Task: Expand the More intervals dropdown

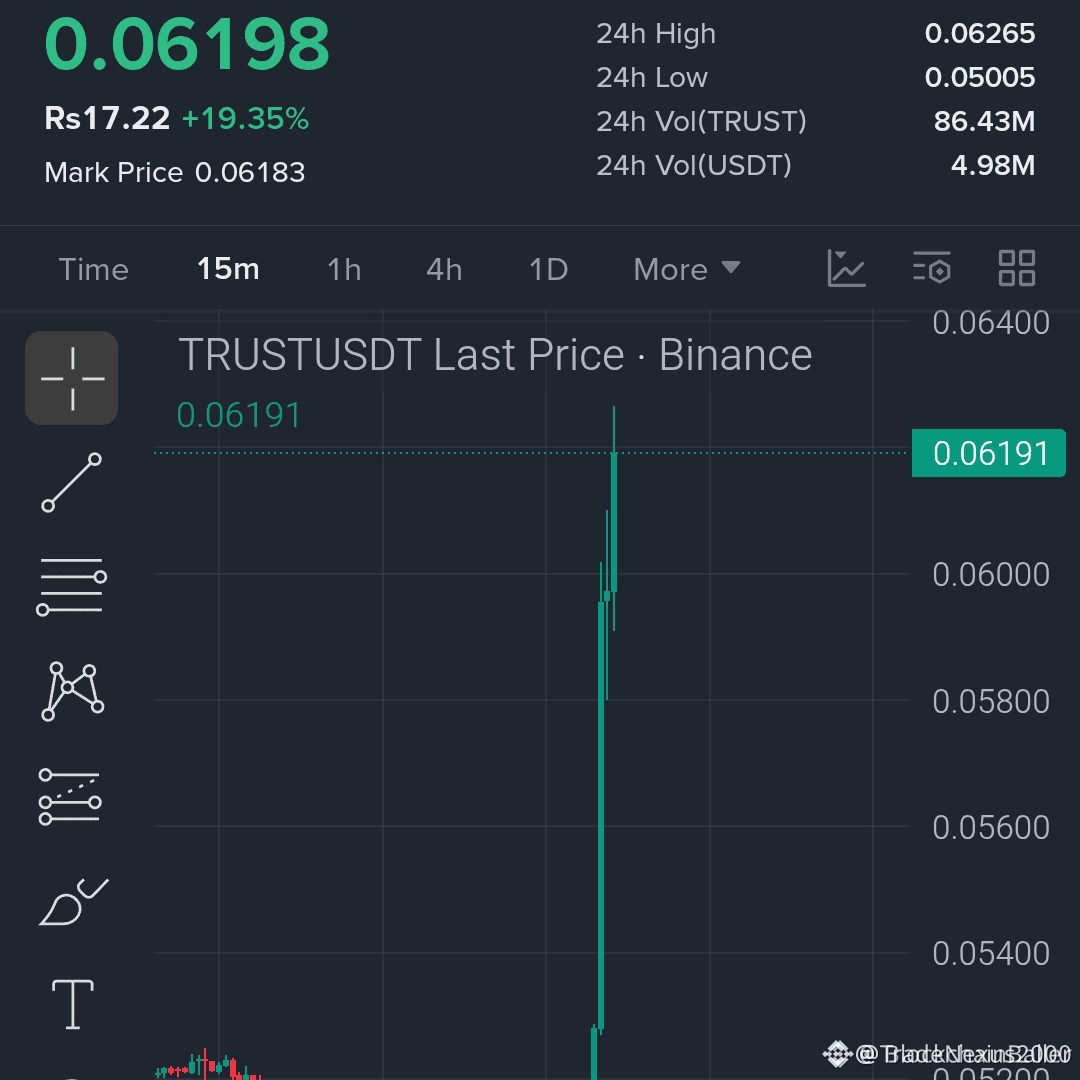Action: 687,269
